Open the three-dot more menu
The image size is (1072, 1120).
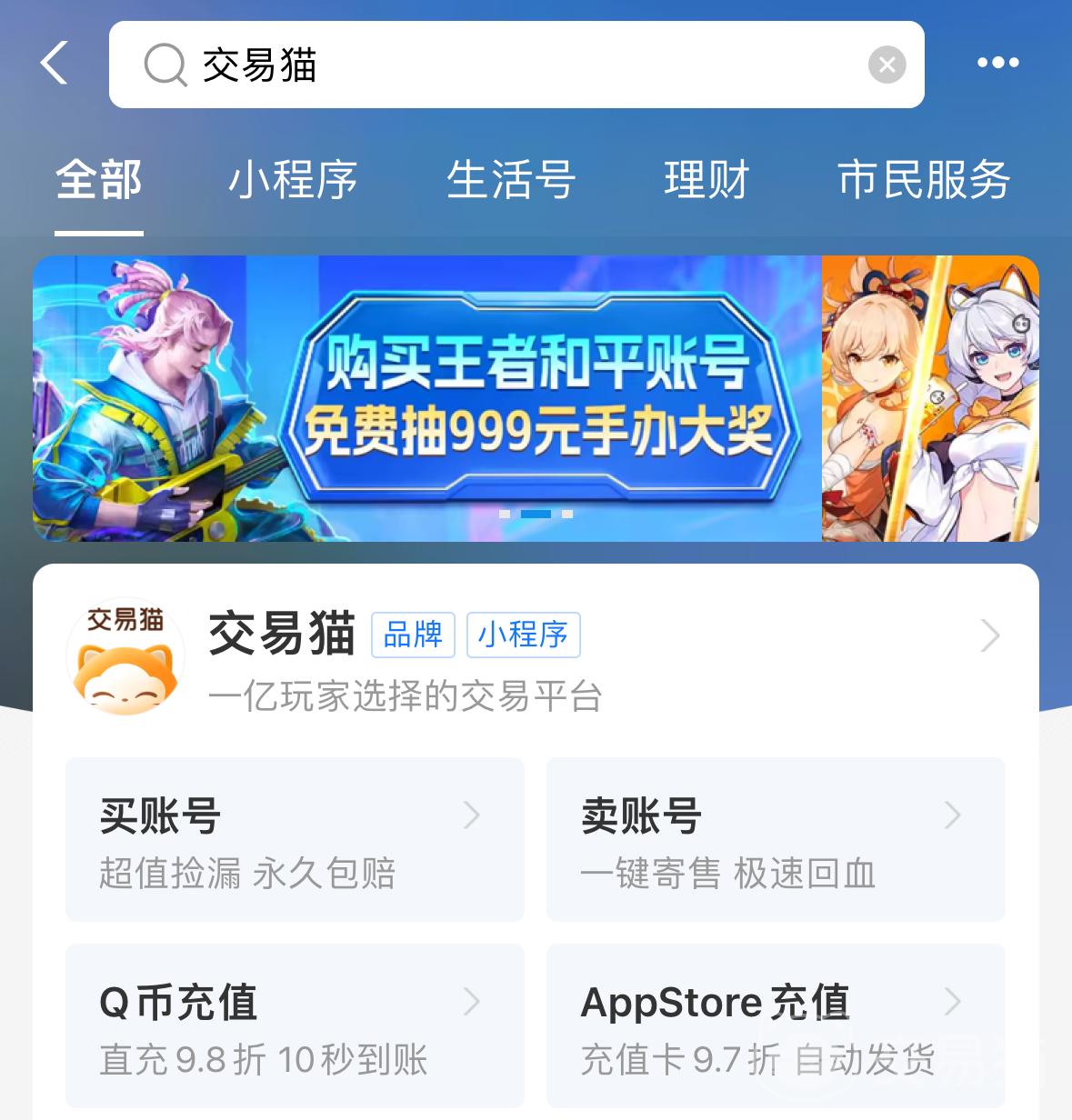click(997, 63)
